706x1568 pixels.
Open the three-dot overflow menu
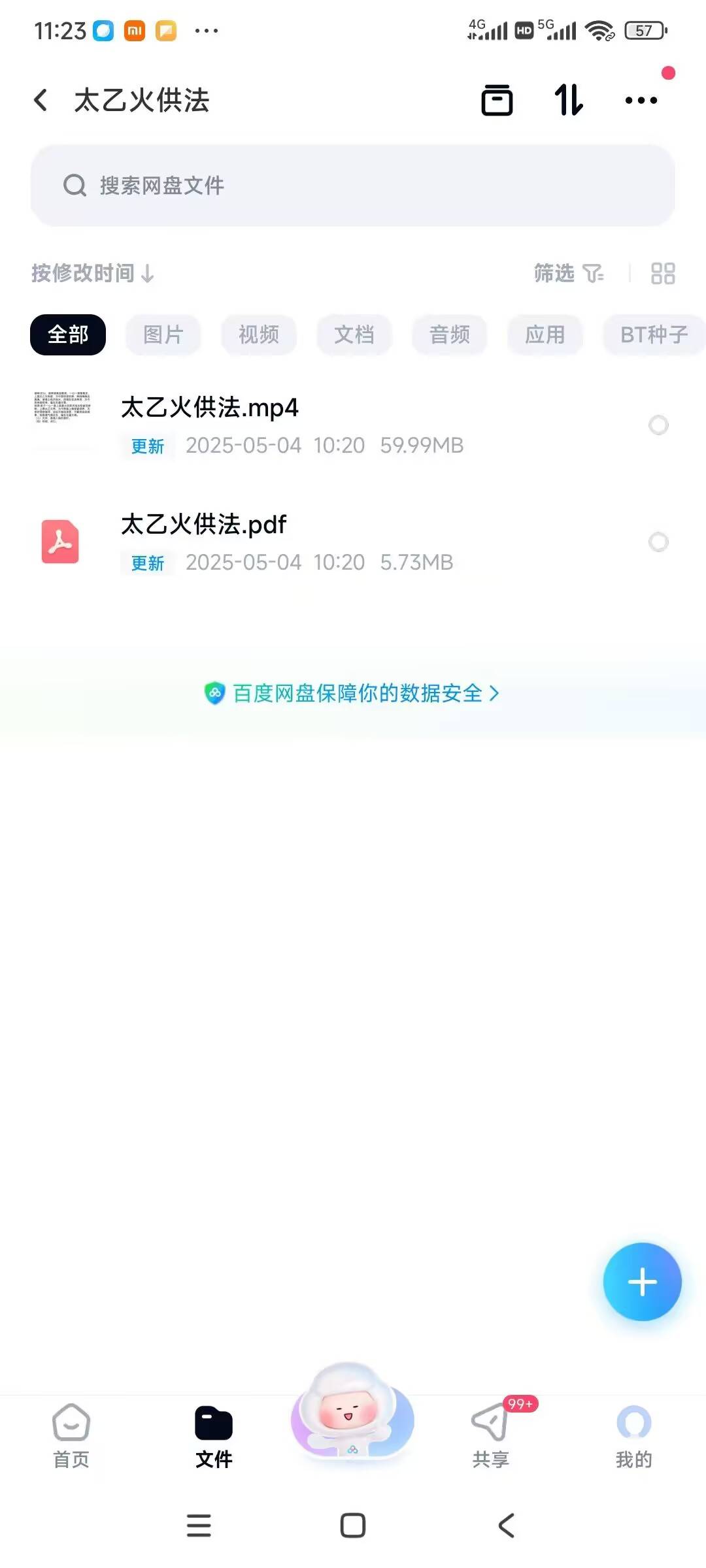pyautogui.click(x=641, y=100)
